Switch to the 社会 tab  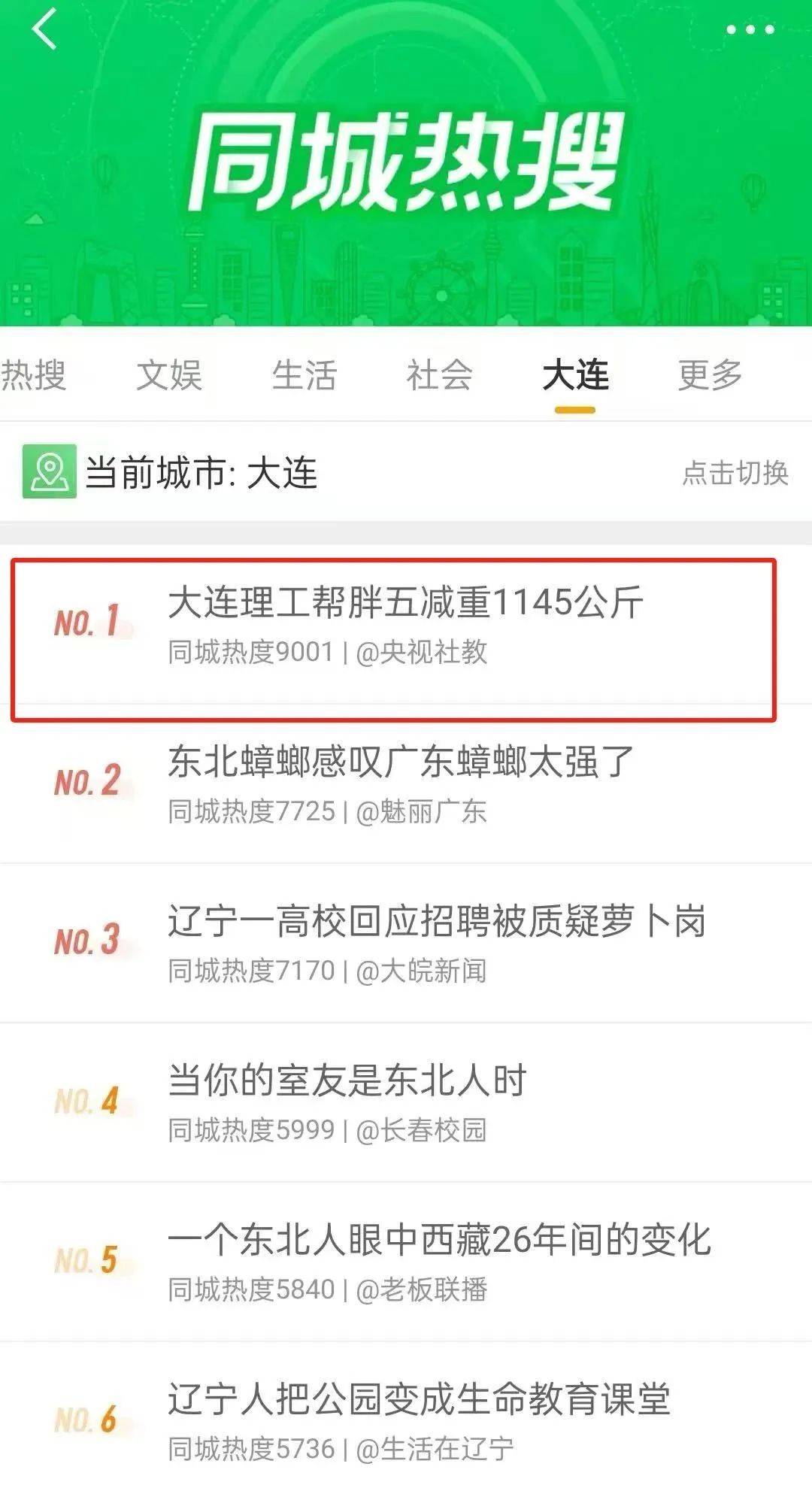point(440,375)
